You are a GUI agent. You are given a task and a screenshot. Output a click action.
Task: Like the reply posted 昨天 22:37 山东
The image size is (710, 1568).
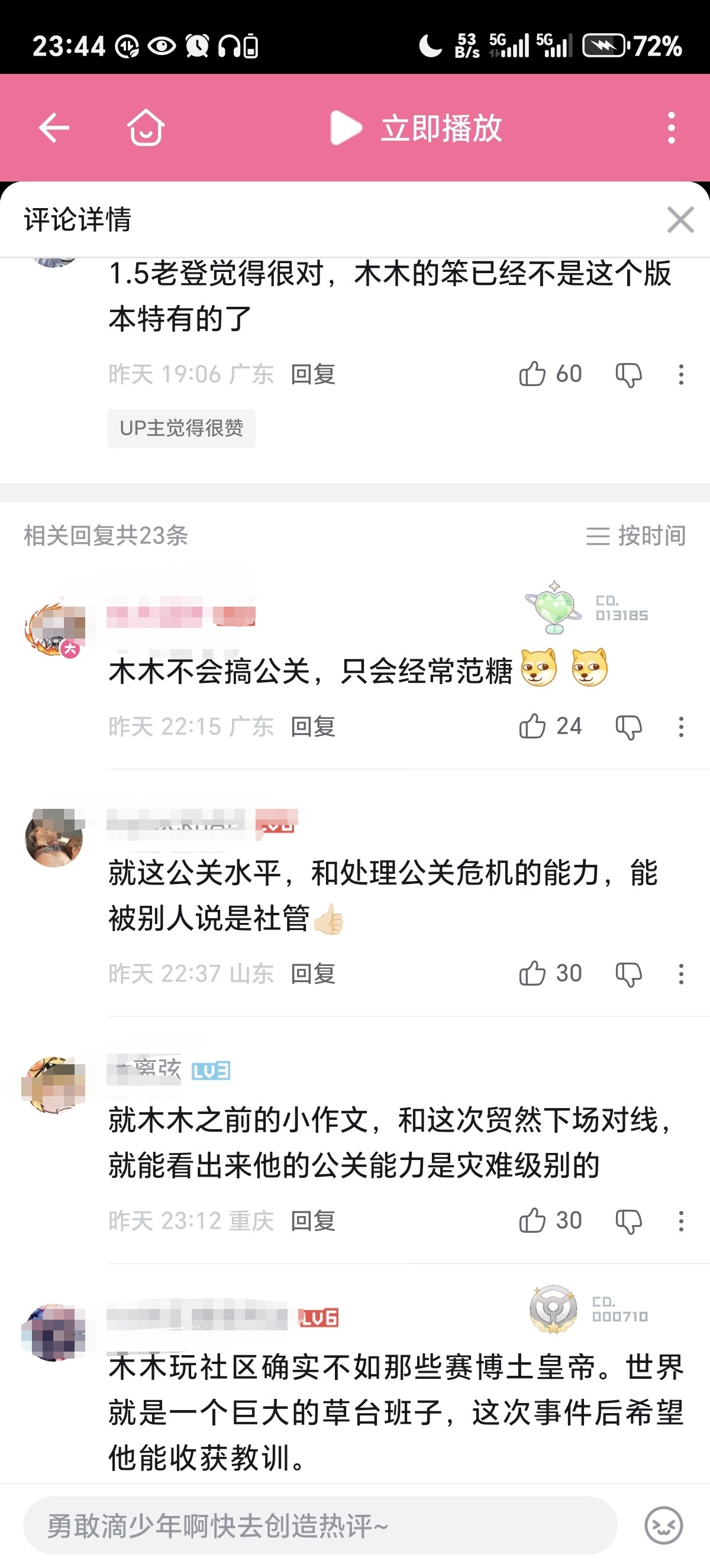click(x=533, y=973)
